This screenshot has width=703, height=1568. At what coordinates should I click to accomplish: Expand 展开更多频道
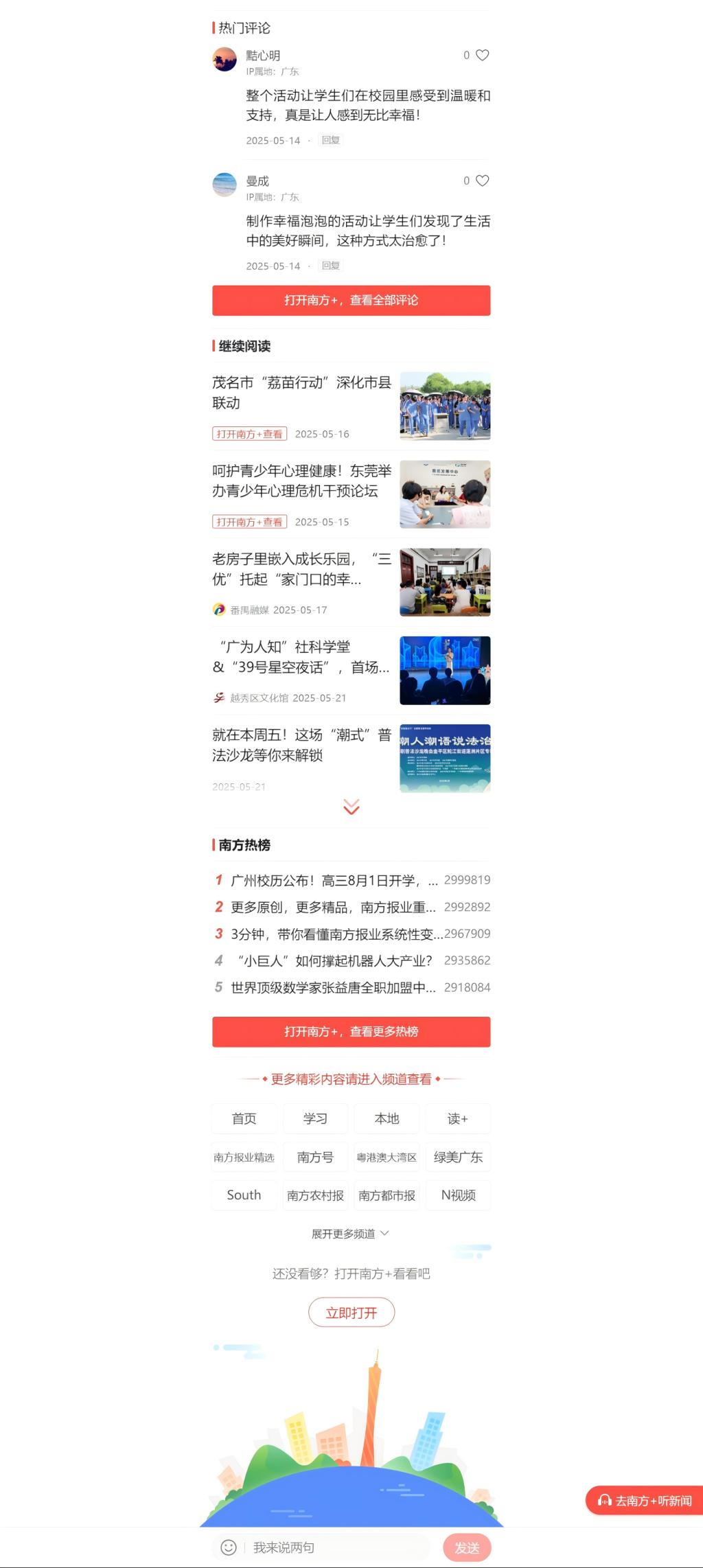point(350,1234)
